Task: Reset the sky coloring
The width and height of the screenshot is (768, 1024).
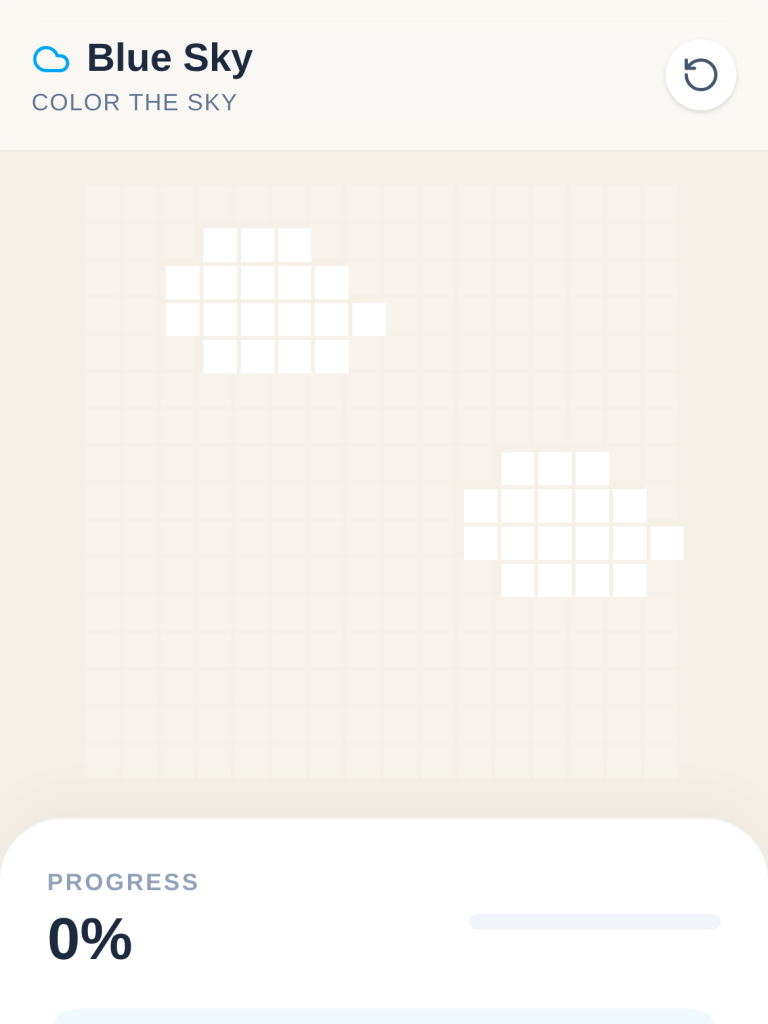Action: tap(700, 75)
